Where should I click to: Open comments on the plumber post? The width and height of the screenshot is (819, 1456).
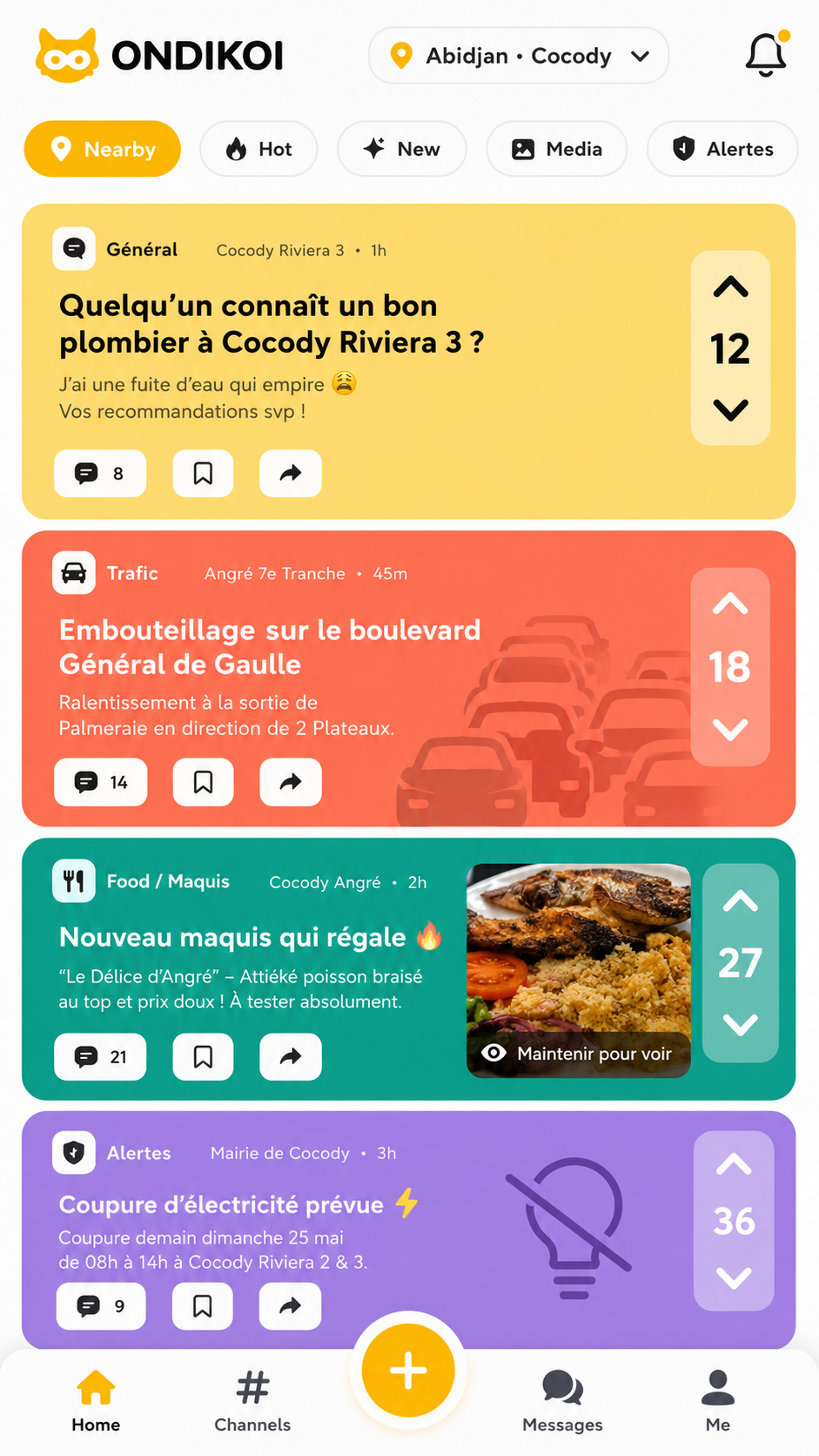[x=100, y=474]
